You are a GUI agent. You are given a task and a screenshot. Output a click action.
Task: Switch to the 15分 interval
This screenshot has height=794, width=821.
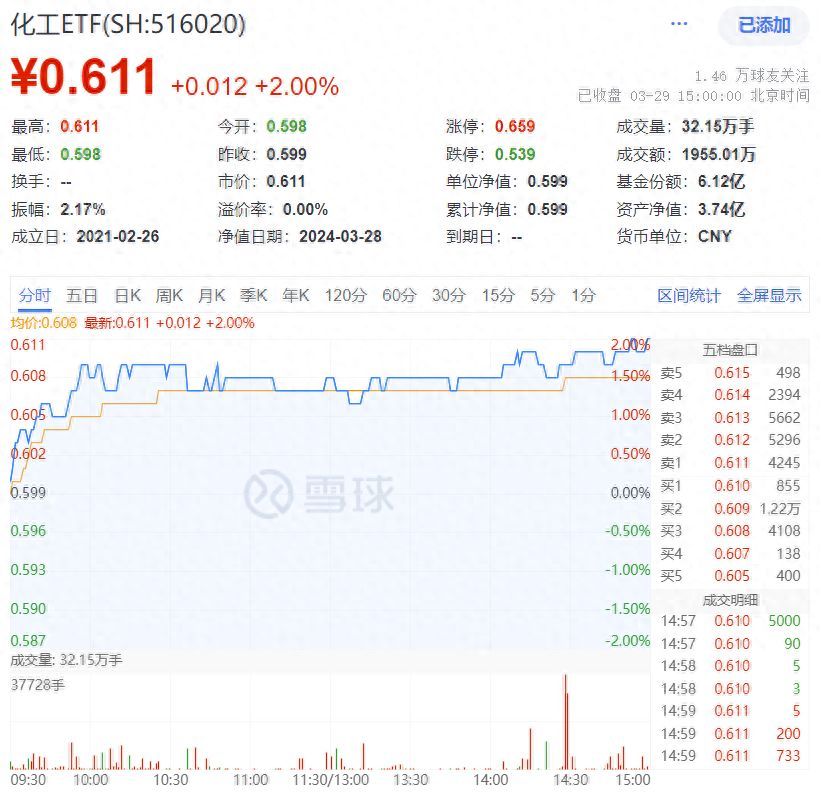pos(497,295)
